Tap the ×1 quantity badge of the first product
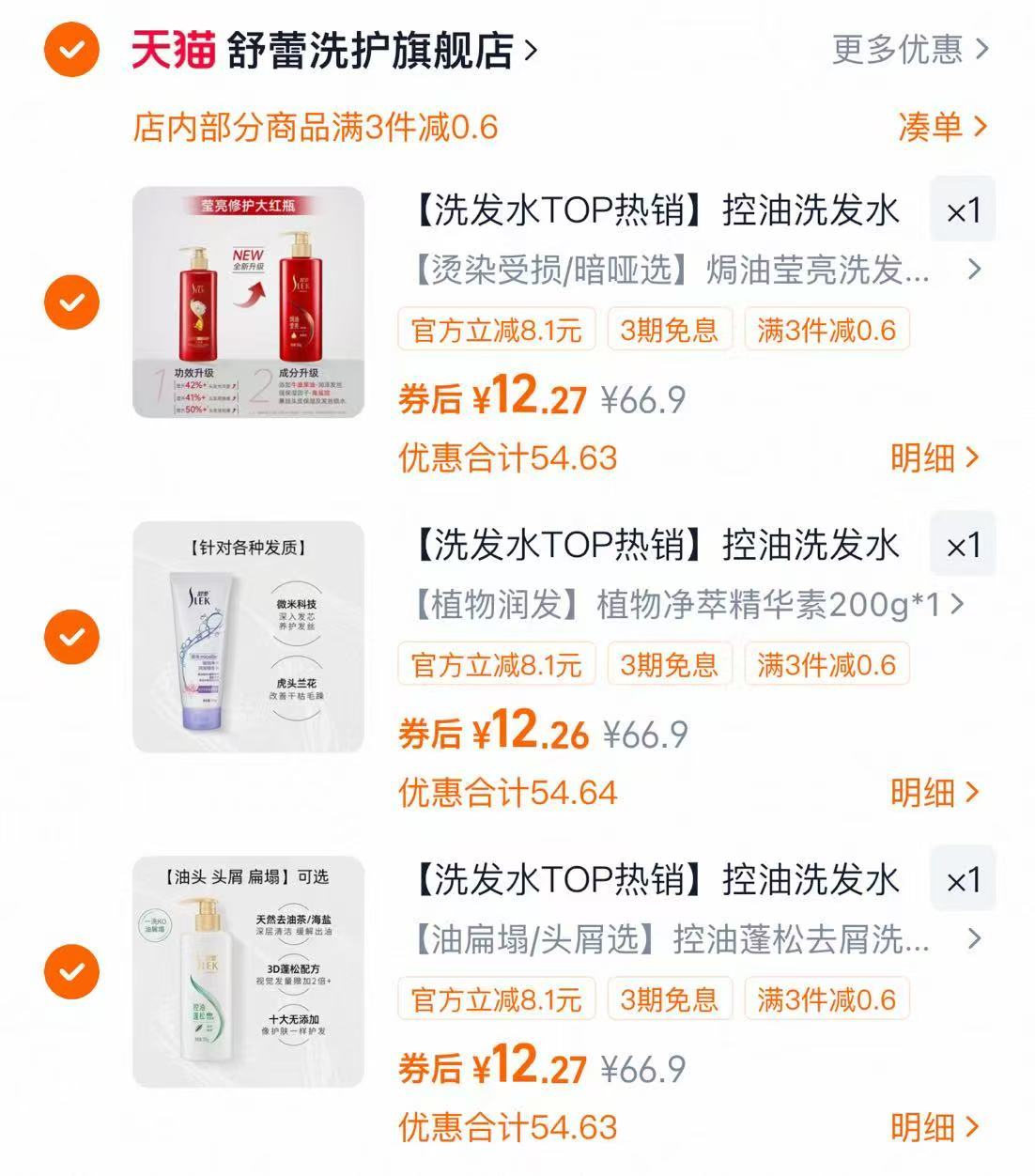This screenshot has width=1035, height=1176. point(964,209)
